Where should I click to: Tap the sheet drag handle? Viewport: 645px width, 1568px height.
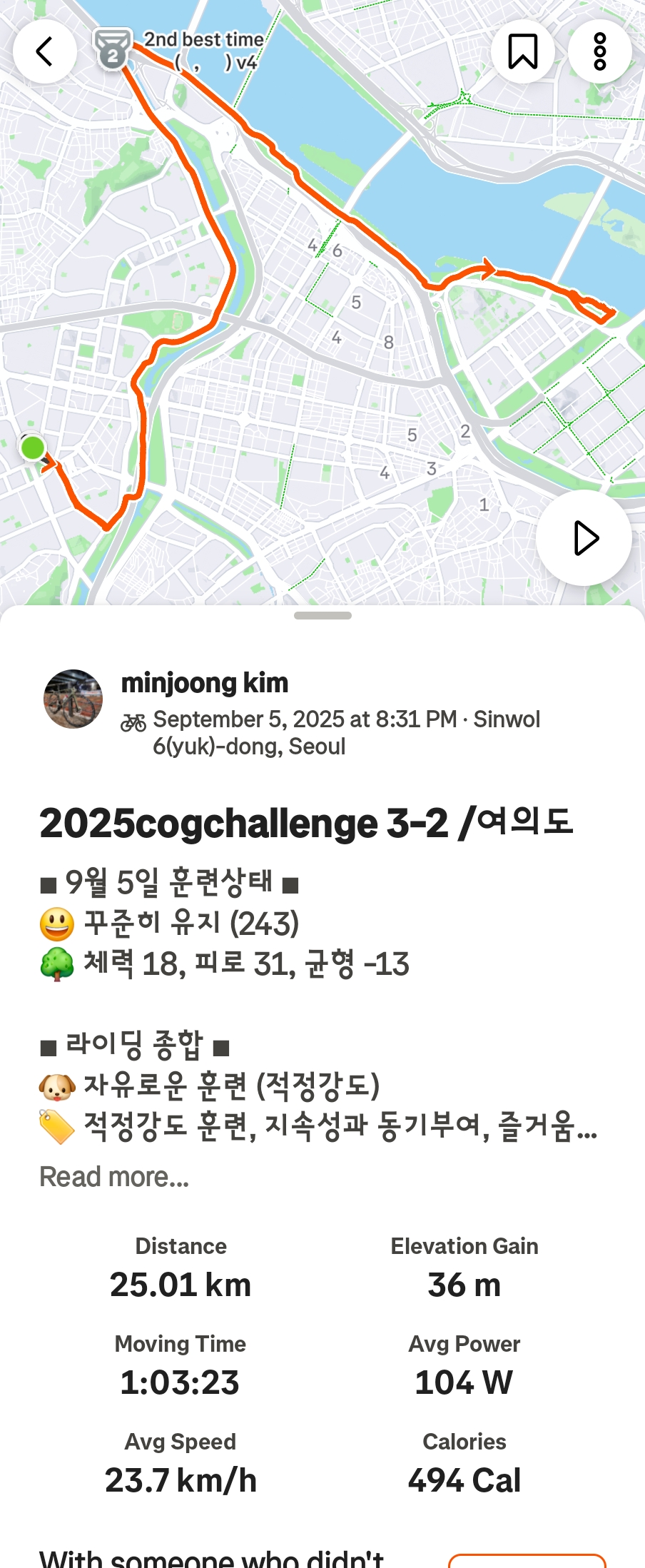322,615
